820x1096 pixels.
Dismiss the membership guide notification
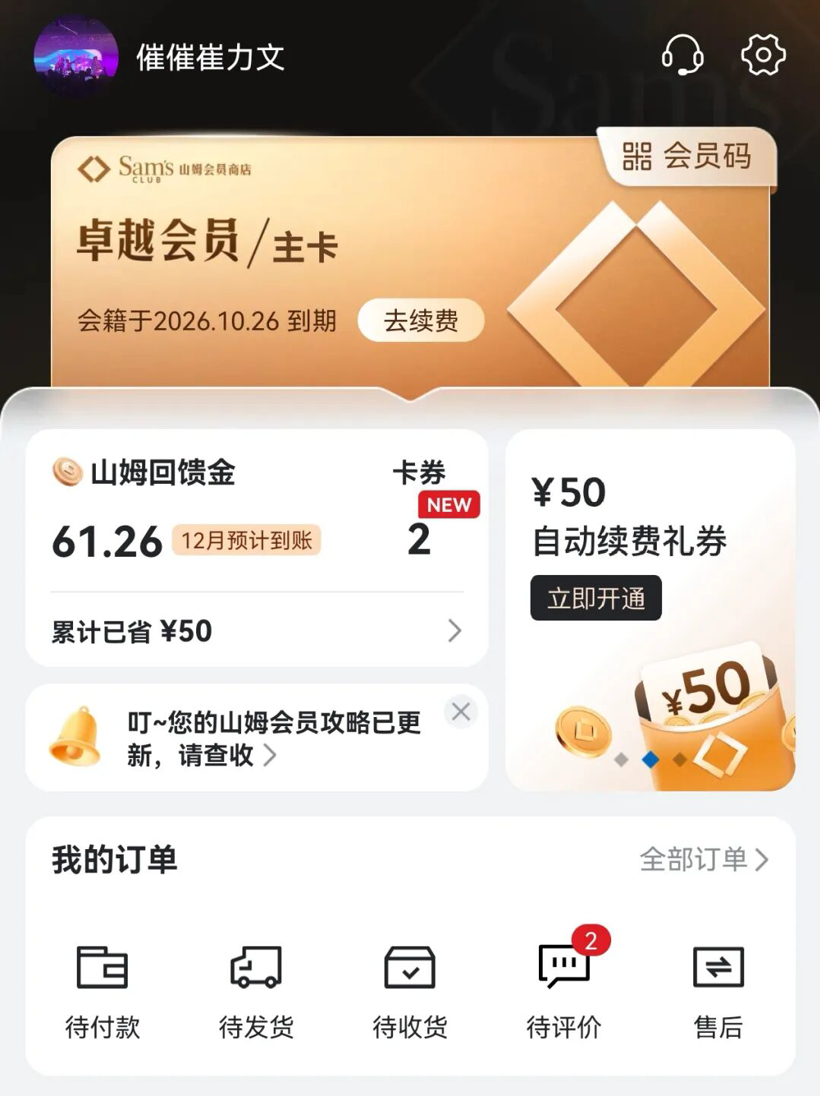pyautogui.click(x=461, y=712)
